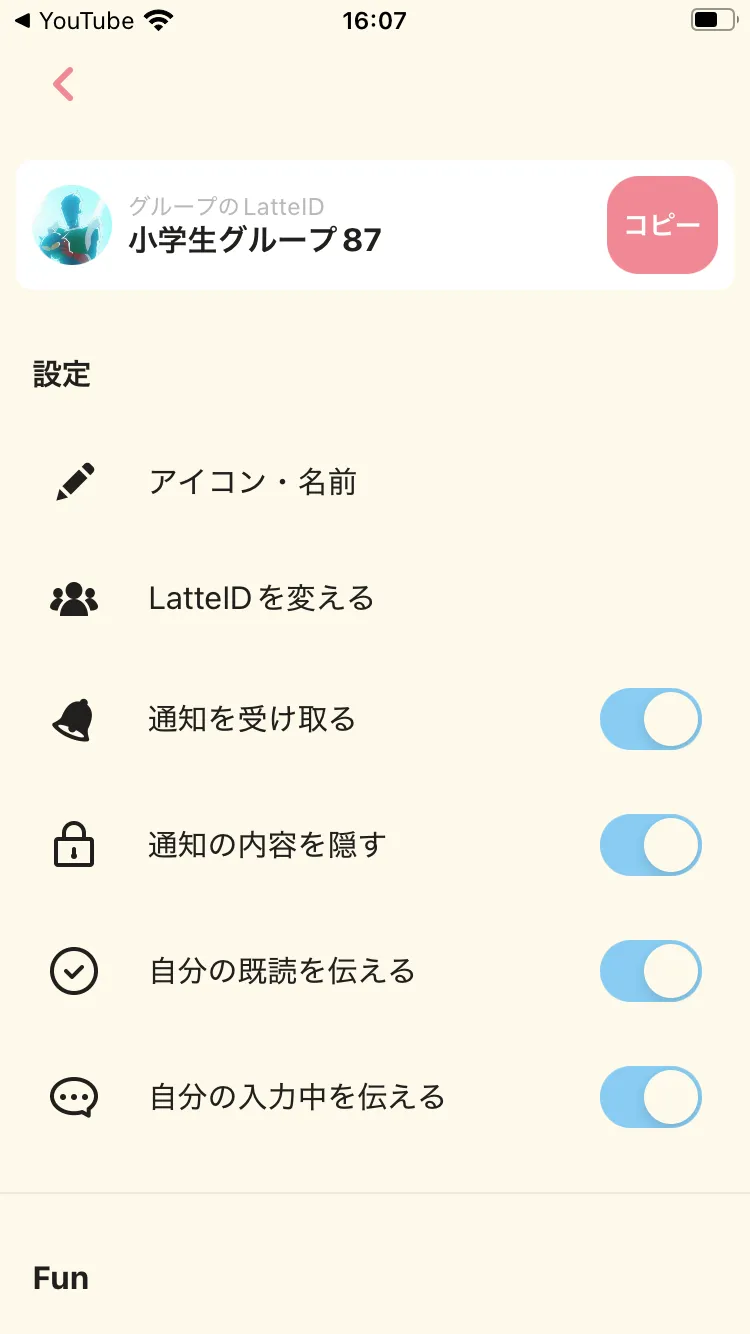This screenshot has height=1334, width=750.
Task: Open LatteIDを変える option
Action: 261,599
